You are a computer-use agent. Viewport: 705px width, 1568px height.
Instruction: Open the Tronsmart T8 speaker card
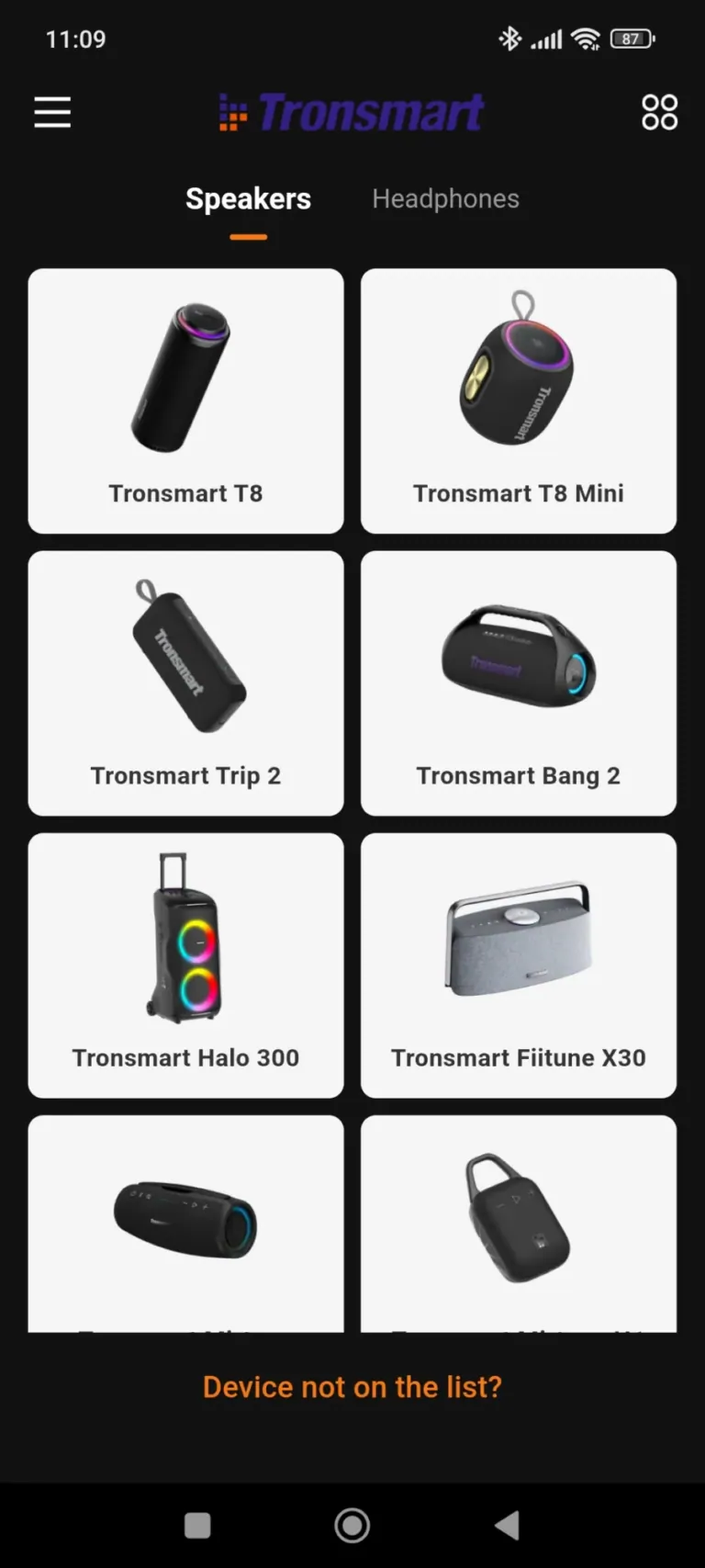pyautogui.click(x=185, y=400)
